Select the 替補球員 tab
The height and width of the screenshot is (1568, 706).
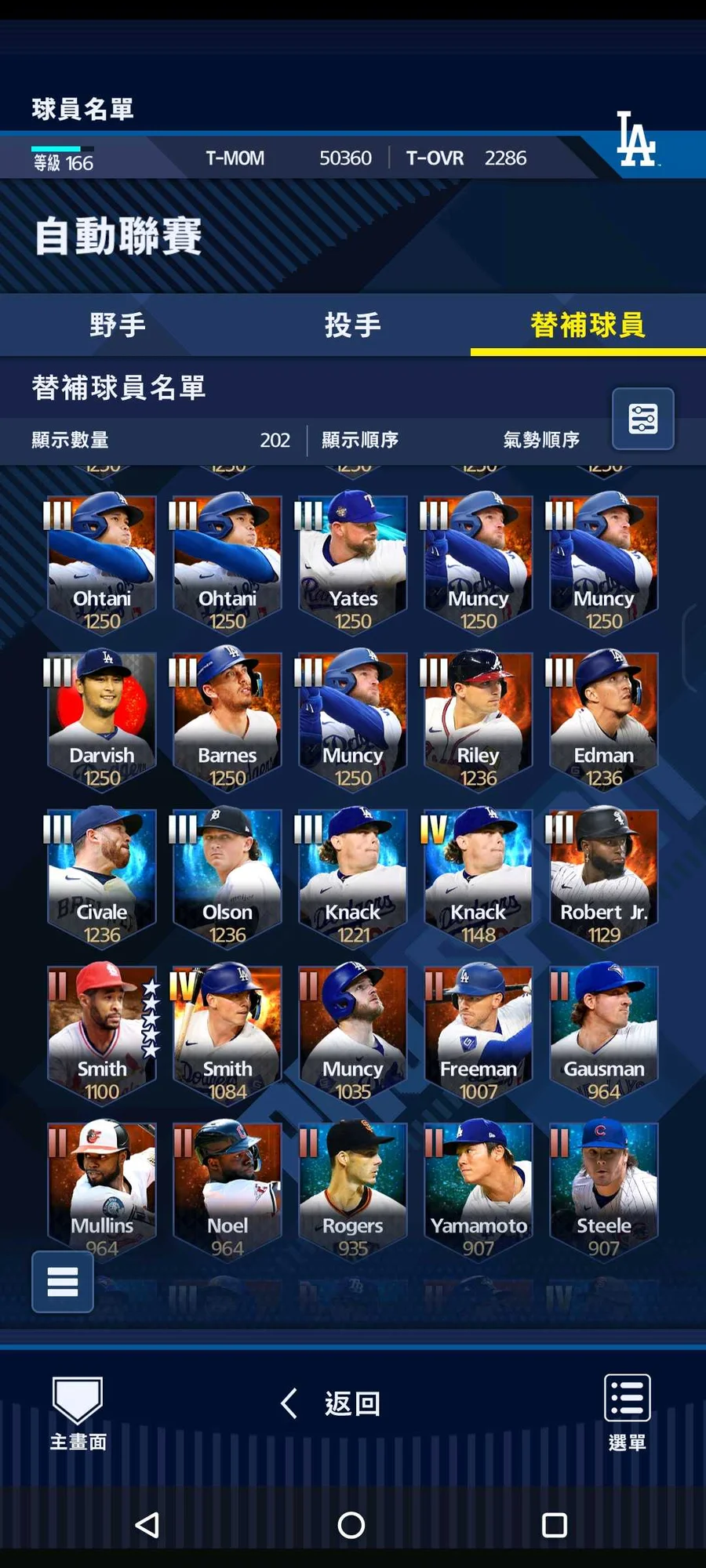pos(588,325)
